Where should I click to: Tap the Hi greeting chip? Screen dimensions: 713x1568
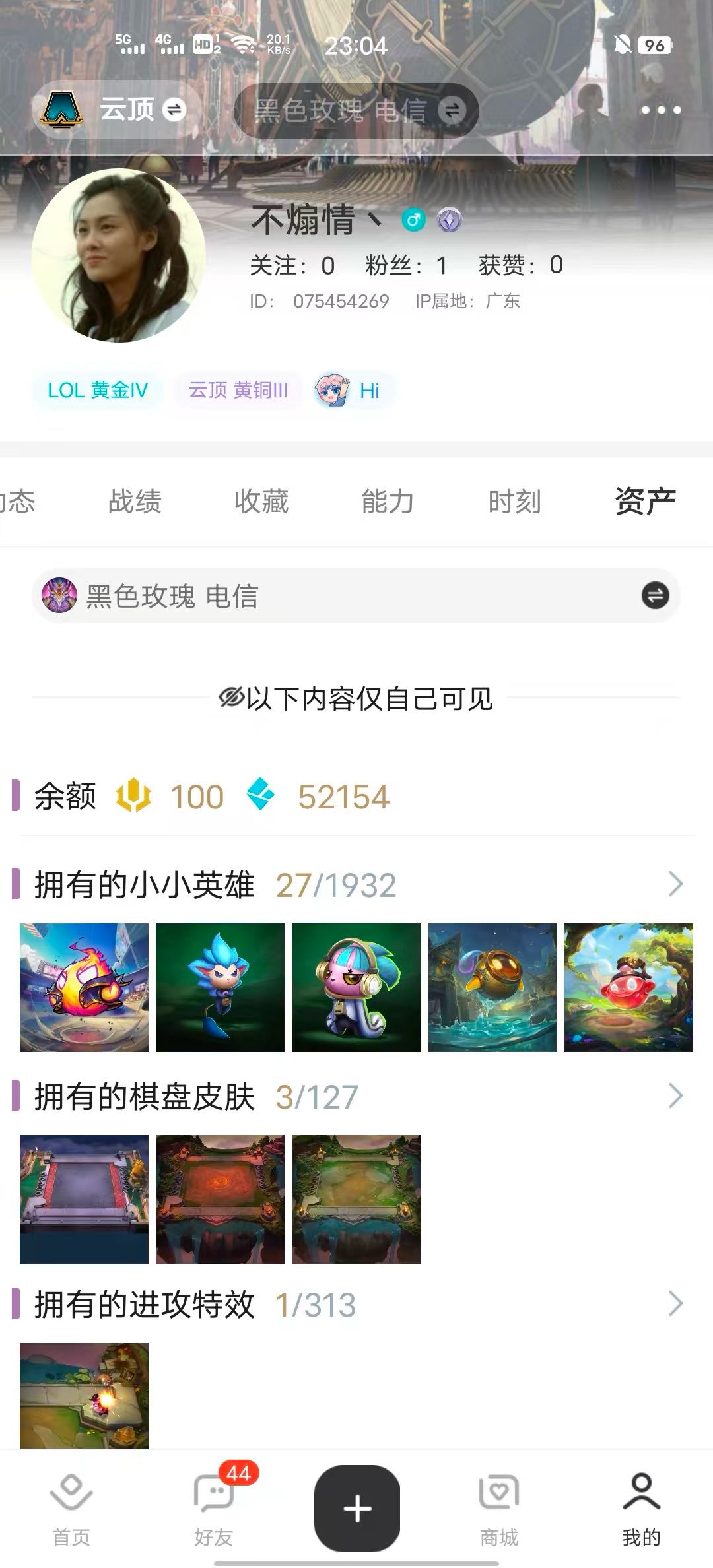355,390
